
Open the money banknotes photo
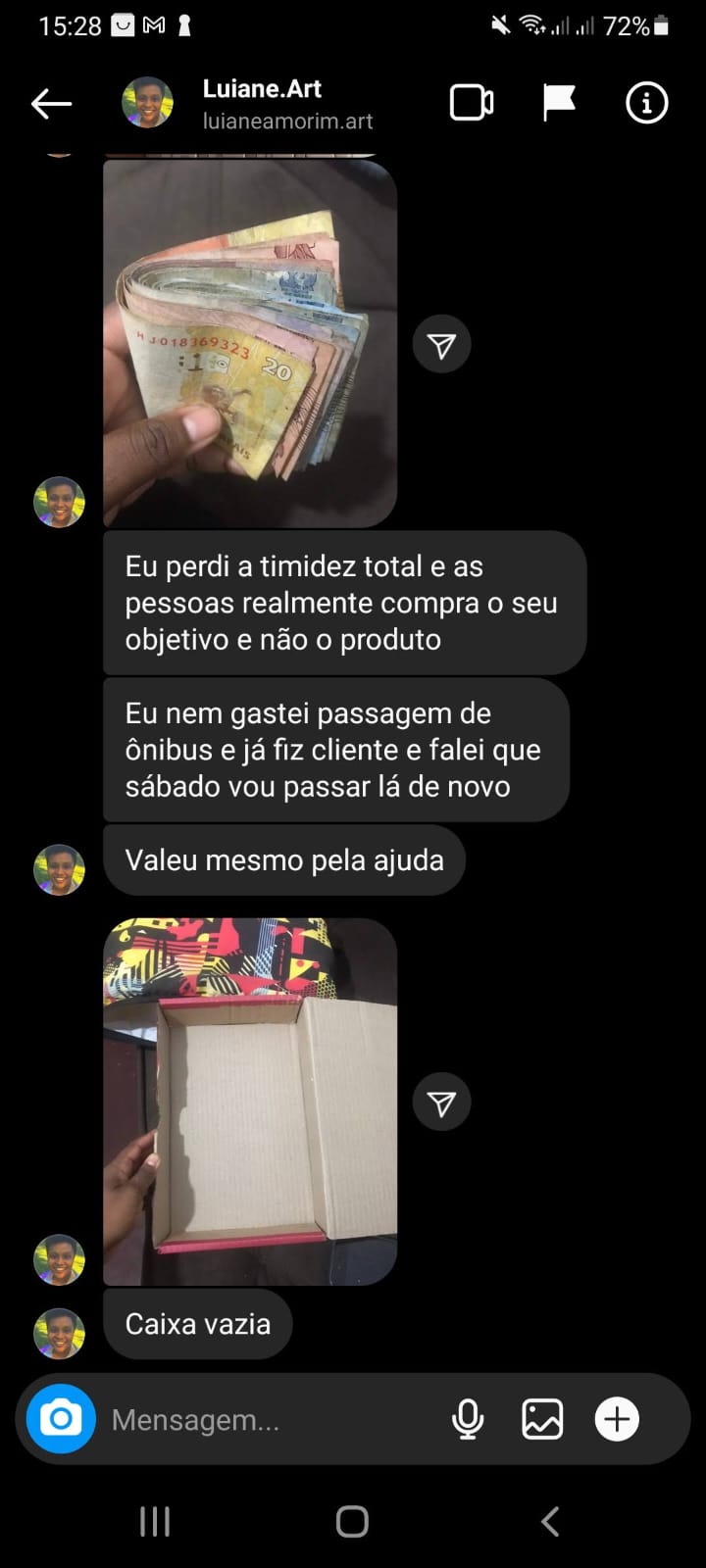[250, 343]
